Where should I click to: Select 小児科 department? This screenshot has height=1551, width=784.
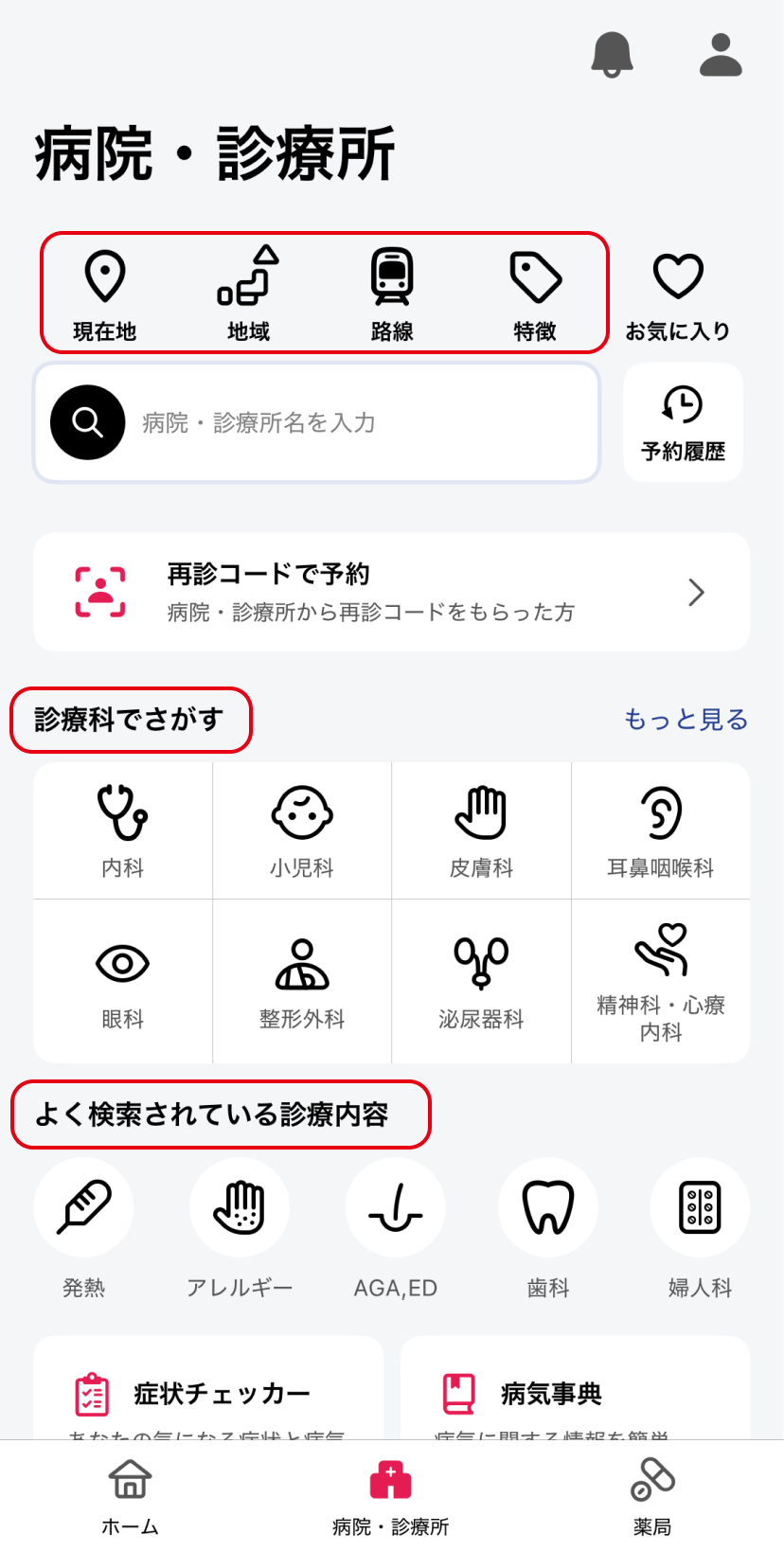[302, 830]
